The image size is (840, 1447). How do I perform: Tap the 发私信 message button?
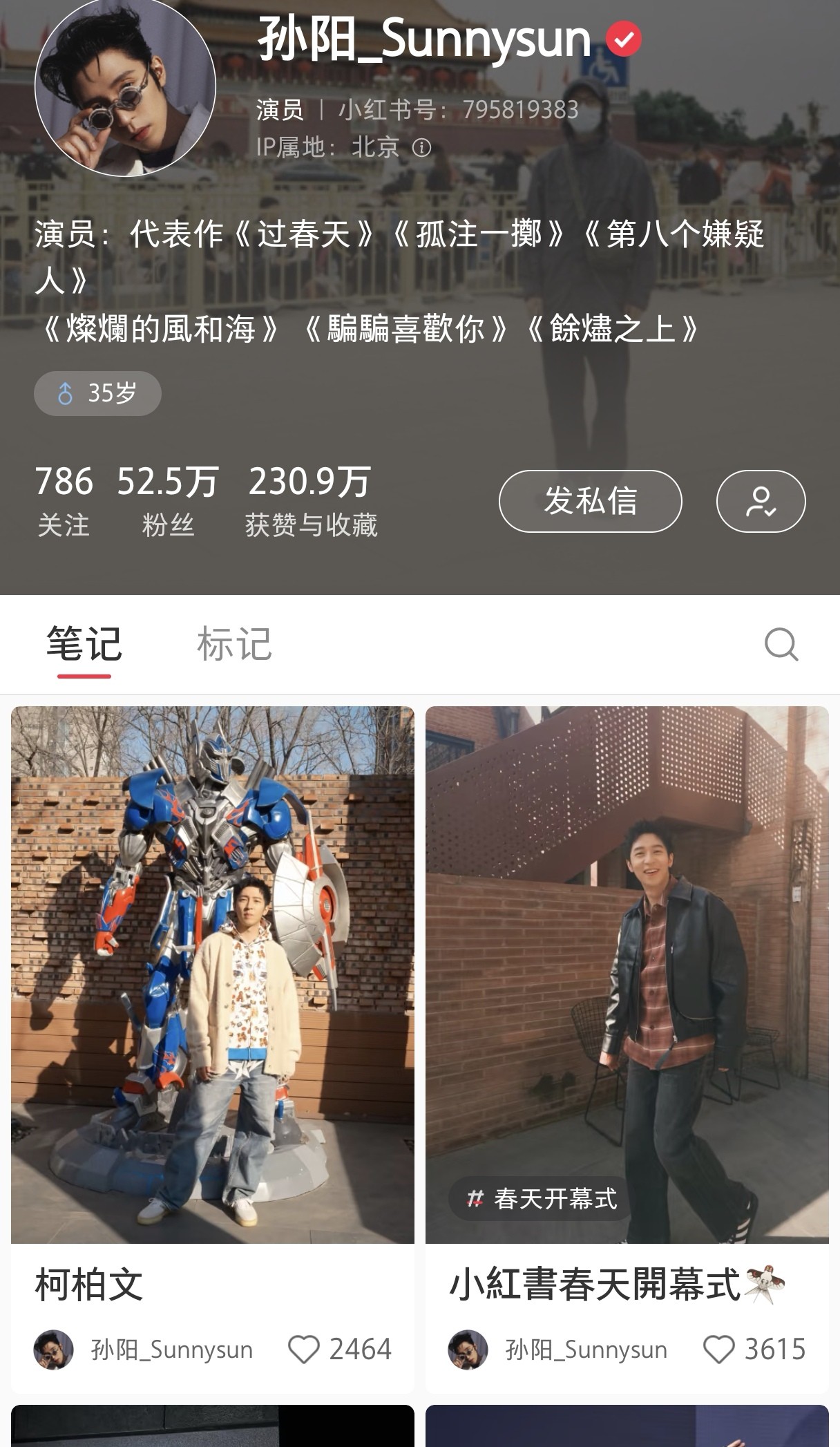590,501
